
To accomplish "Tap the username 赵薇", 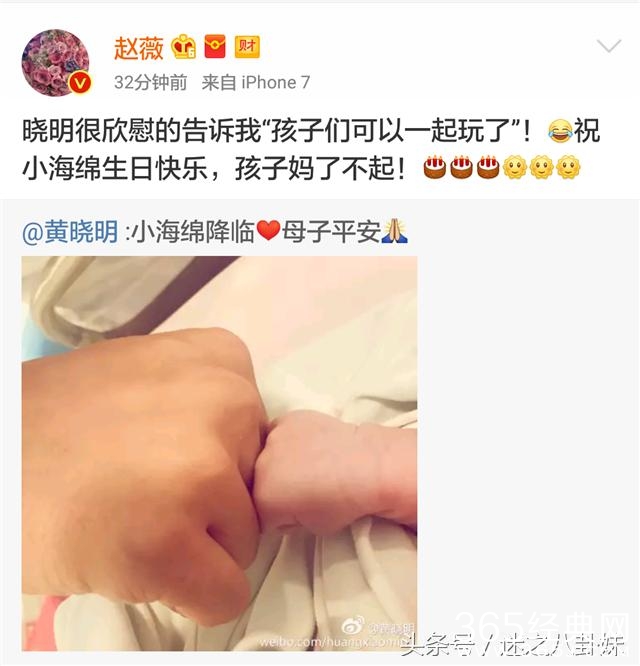I will pyautogui.click(x=139, y=47).
